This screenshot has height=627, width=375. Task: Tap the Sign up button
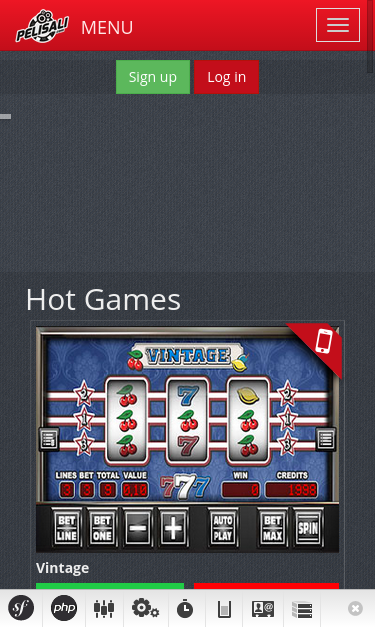[x=153, y=77]
